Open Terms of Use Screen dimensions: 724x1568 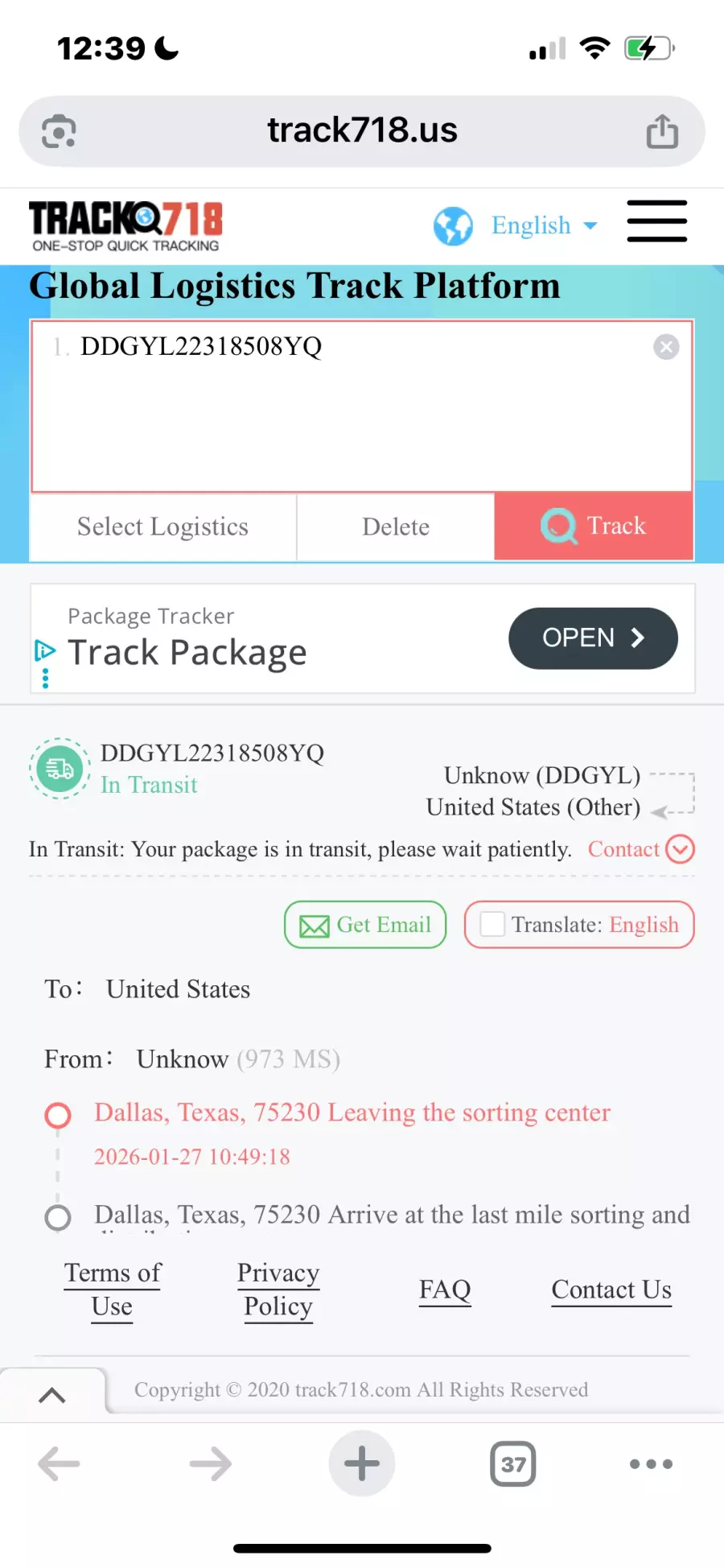pyautogui.click(x=113, y=1289)
